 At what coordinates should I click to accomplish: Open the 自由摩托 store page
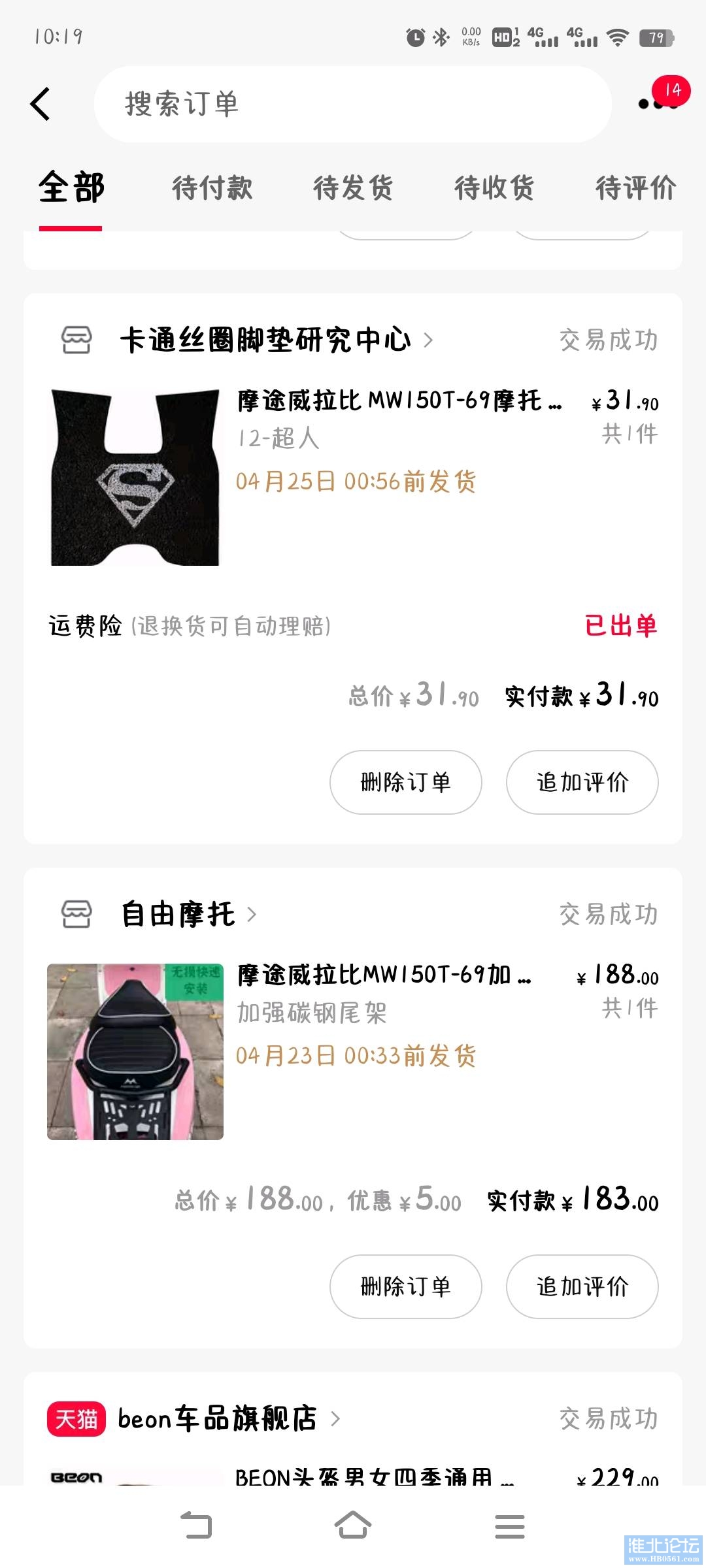coord(178,914)
